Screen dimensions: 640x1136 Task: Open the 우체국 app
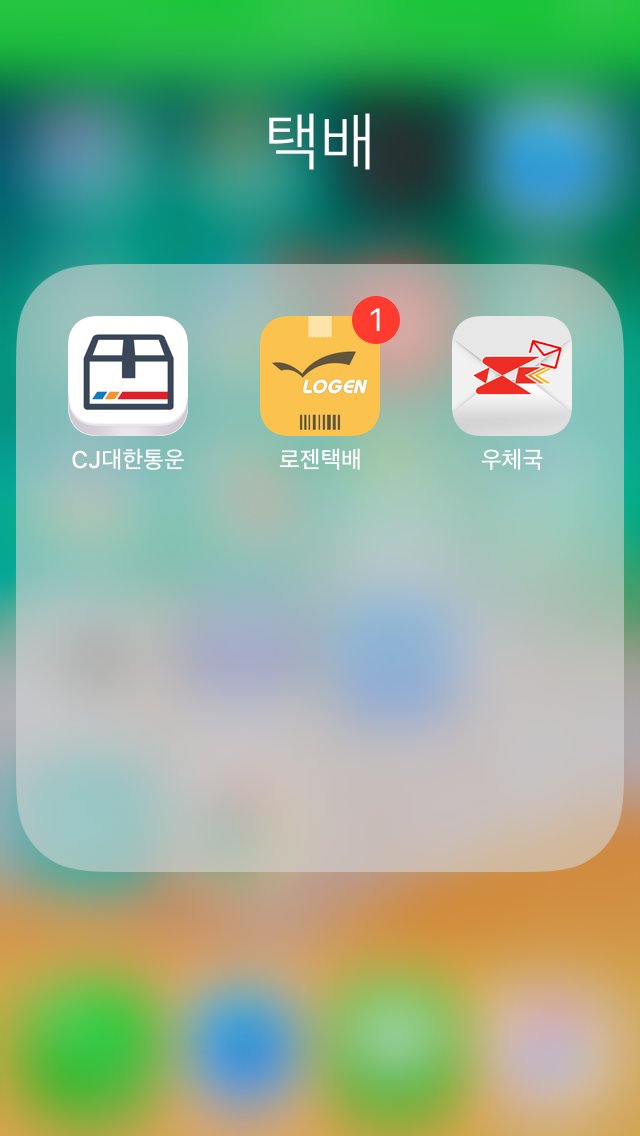coord(512,375)
